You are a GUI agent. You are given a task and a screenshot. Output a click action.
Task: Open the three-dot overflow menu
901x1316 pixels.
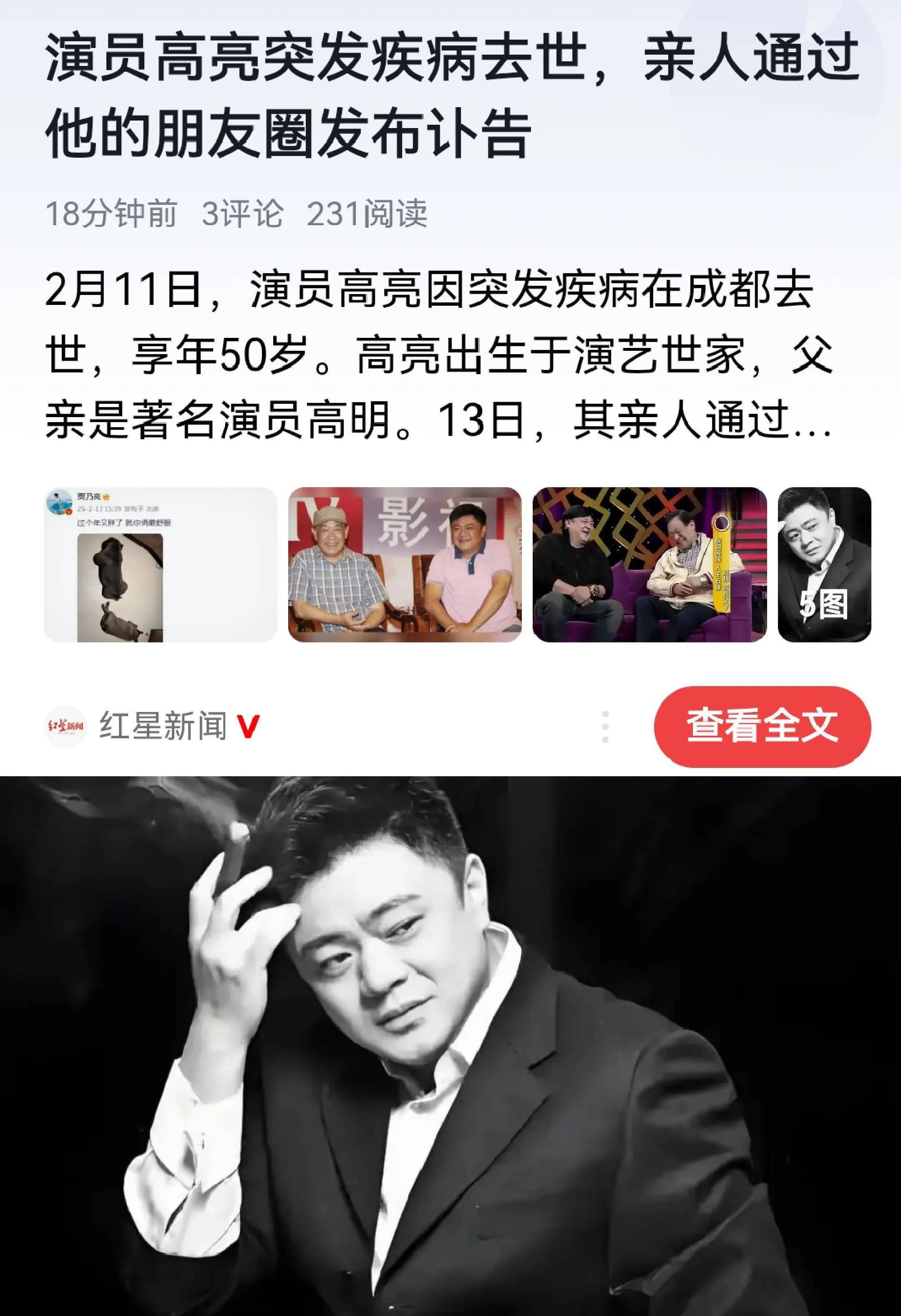(x=605, y=726)
